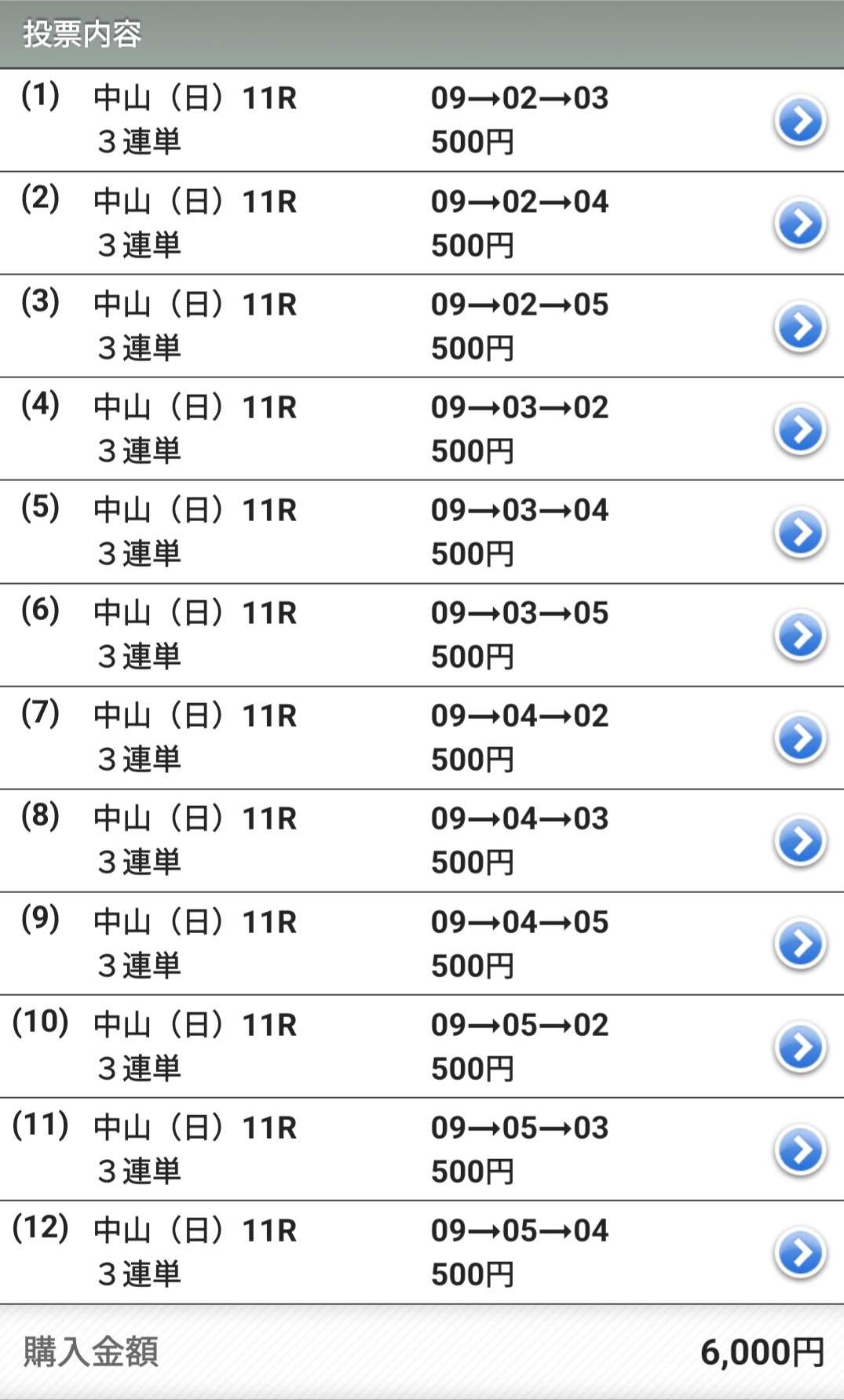The height and width of the screenshot is (1400, 844).
Task: View bet (10) 09→05→02 details
Action: 800,1047
